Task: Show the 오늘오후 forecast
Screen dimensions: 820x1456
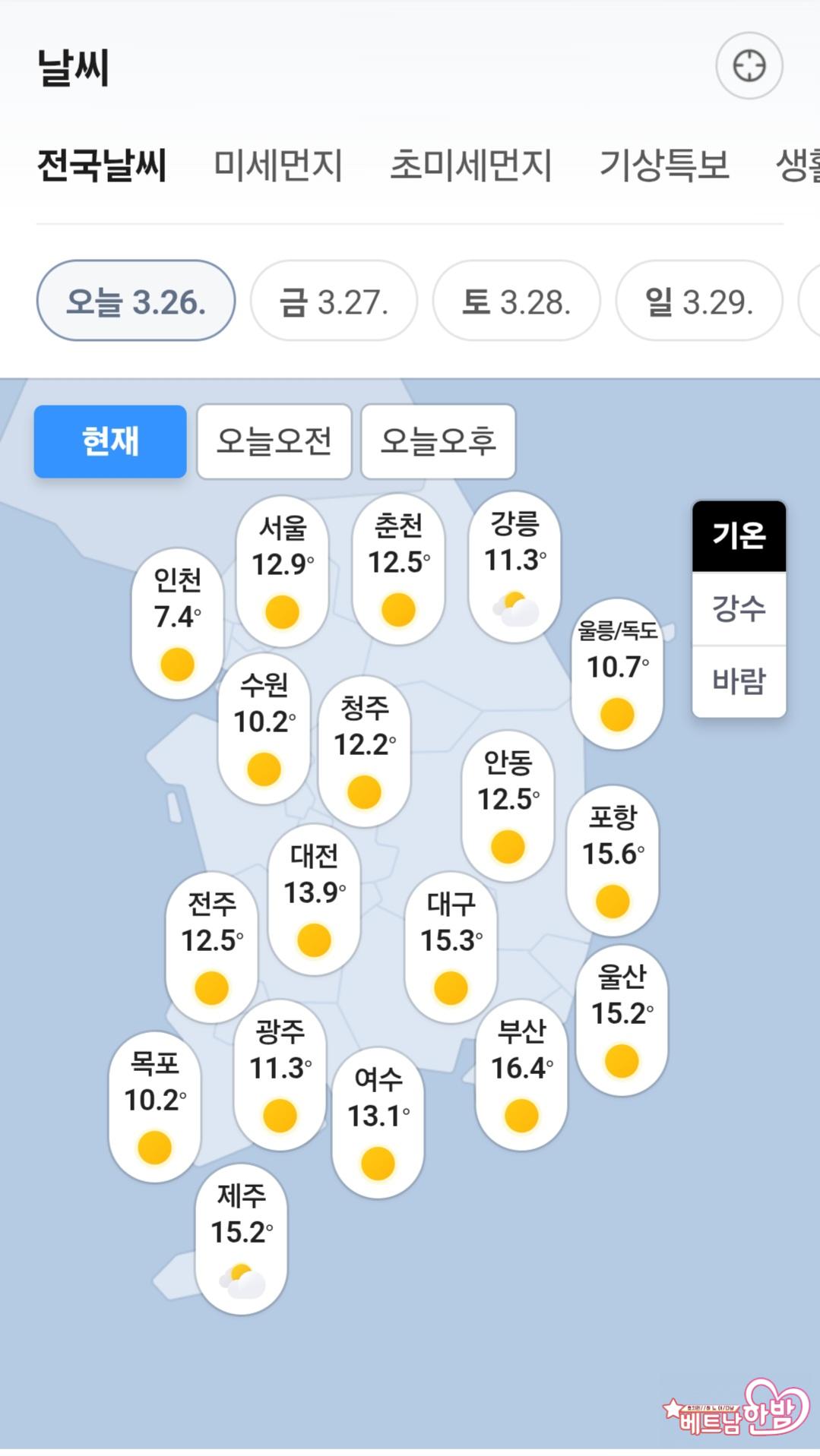Action: 438,441
